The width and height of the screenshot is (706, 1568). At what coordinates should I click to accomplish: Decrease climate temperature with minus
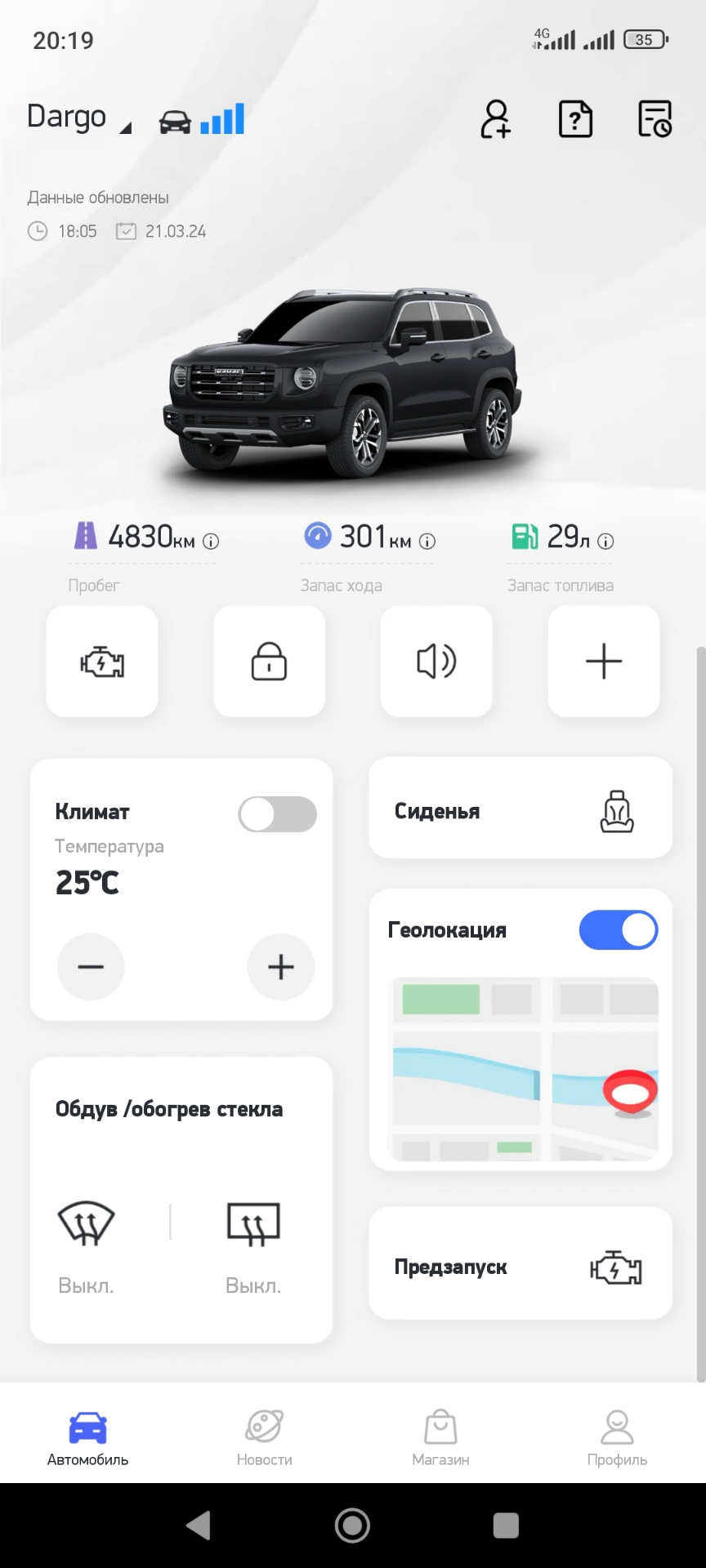click(91, 967)
